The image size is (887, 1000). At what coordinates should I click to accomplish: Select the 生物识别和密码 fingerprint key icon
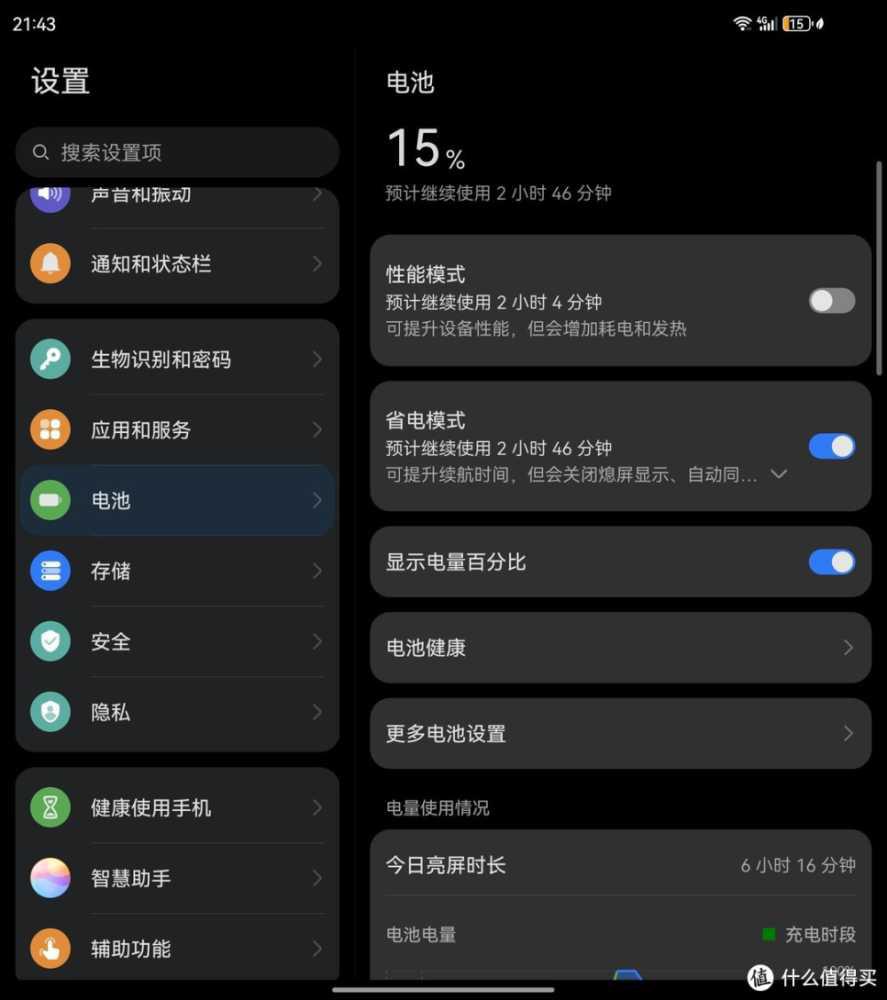50,360
